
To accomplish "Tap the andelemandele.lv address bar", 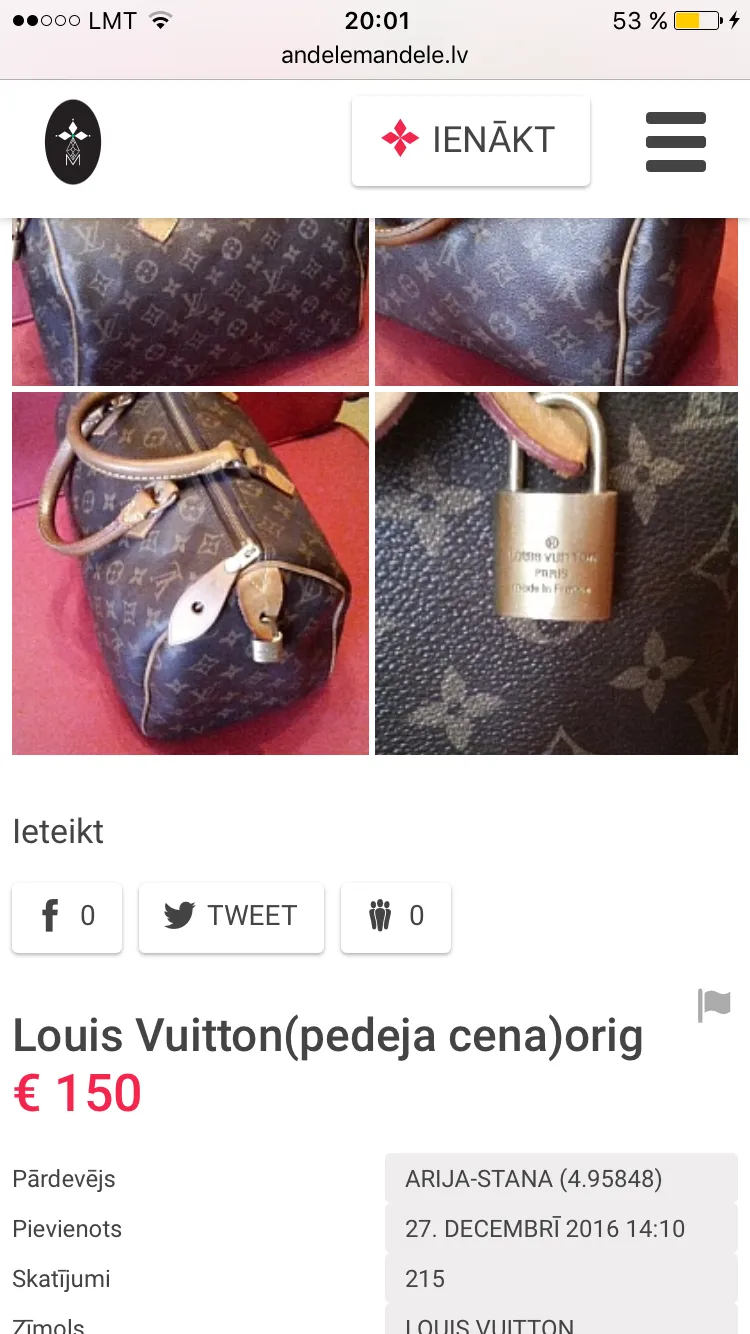I will point(374,55).
